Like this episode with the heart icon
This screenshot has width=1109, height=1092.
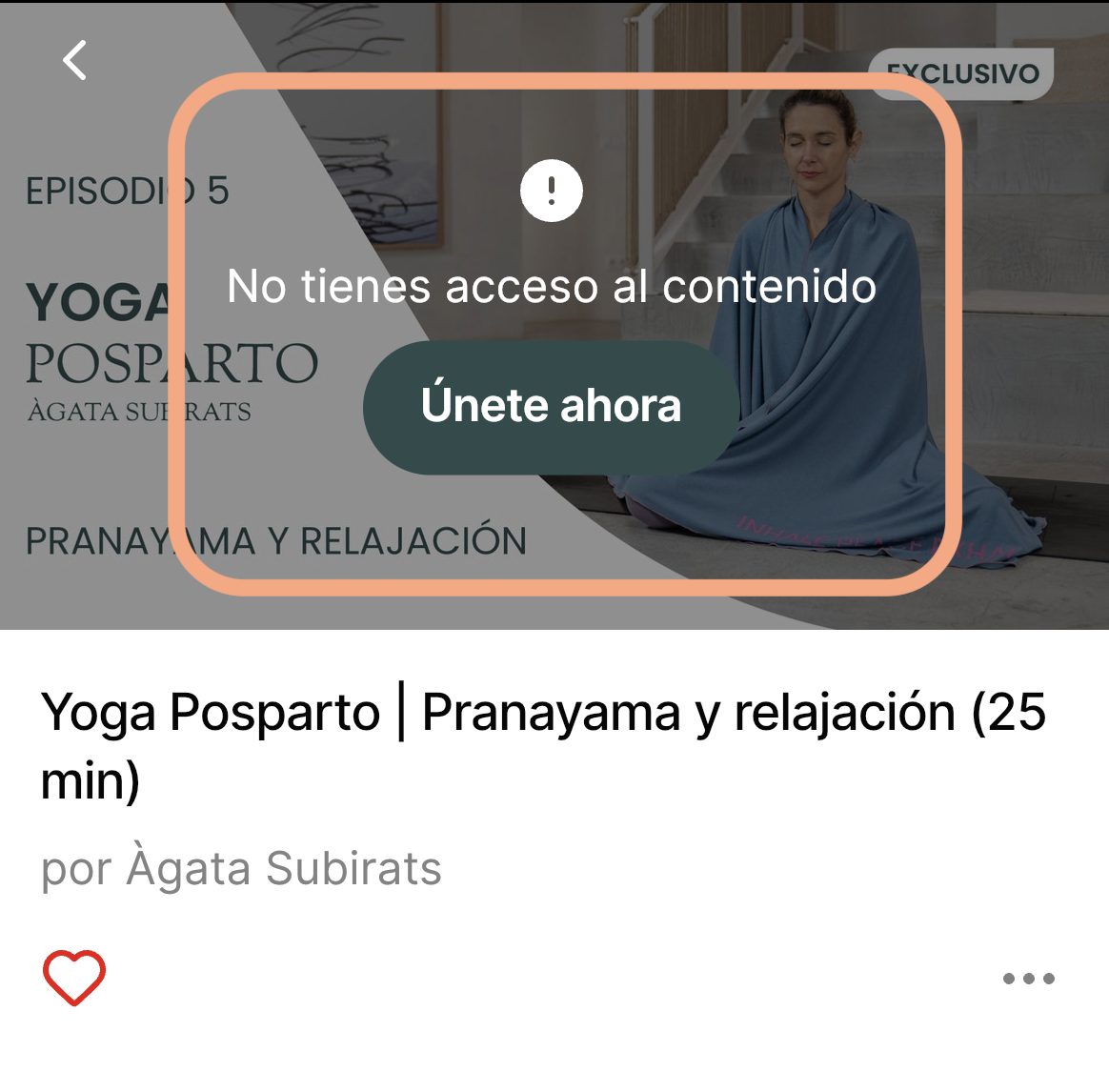(74, 978)
